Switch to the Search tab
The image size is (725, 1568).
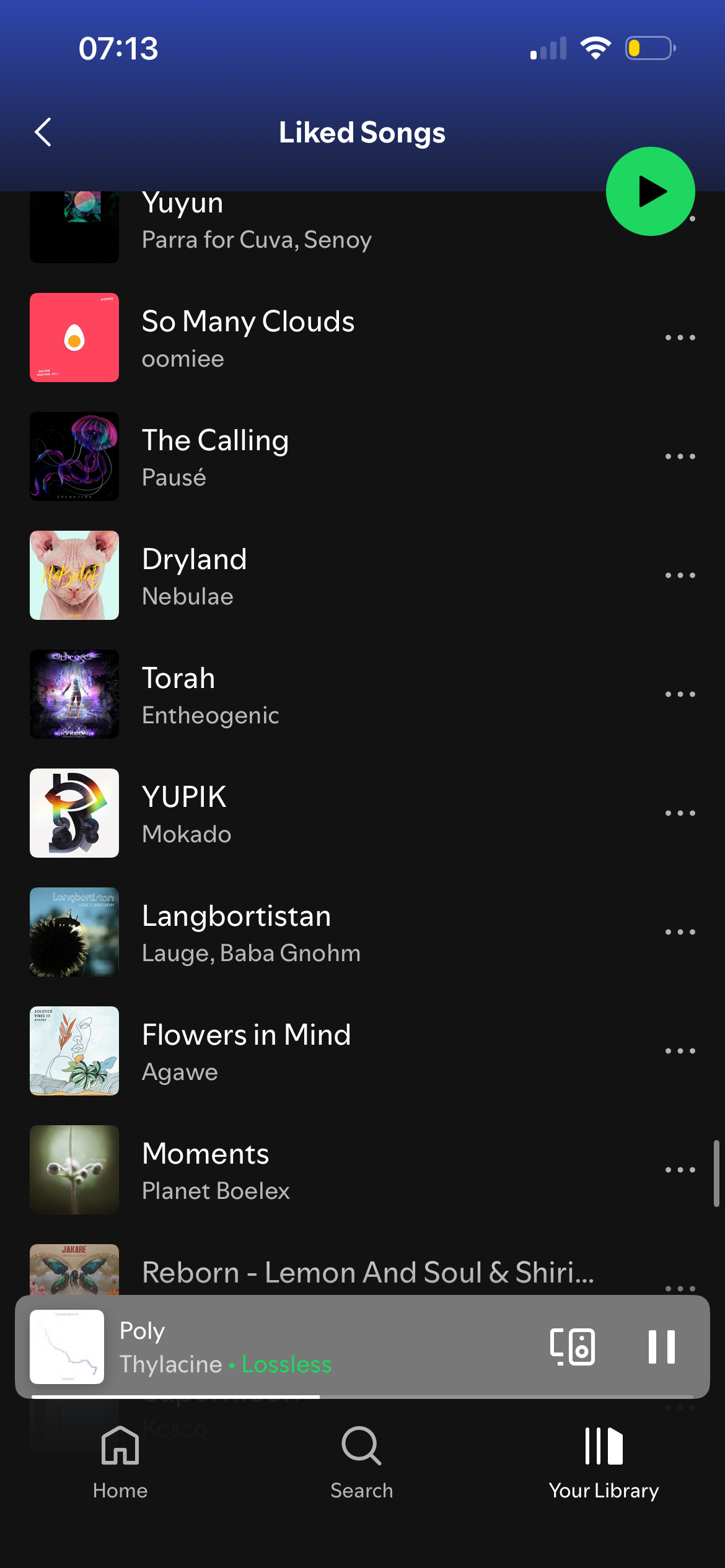(x=362, y=1461)
